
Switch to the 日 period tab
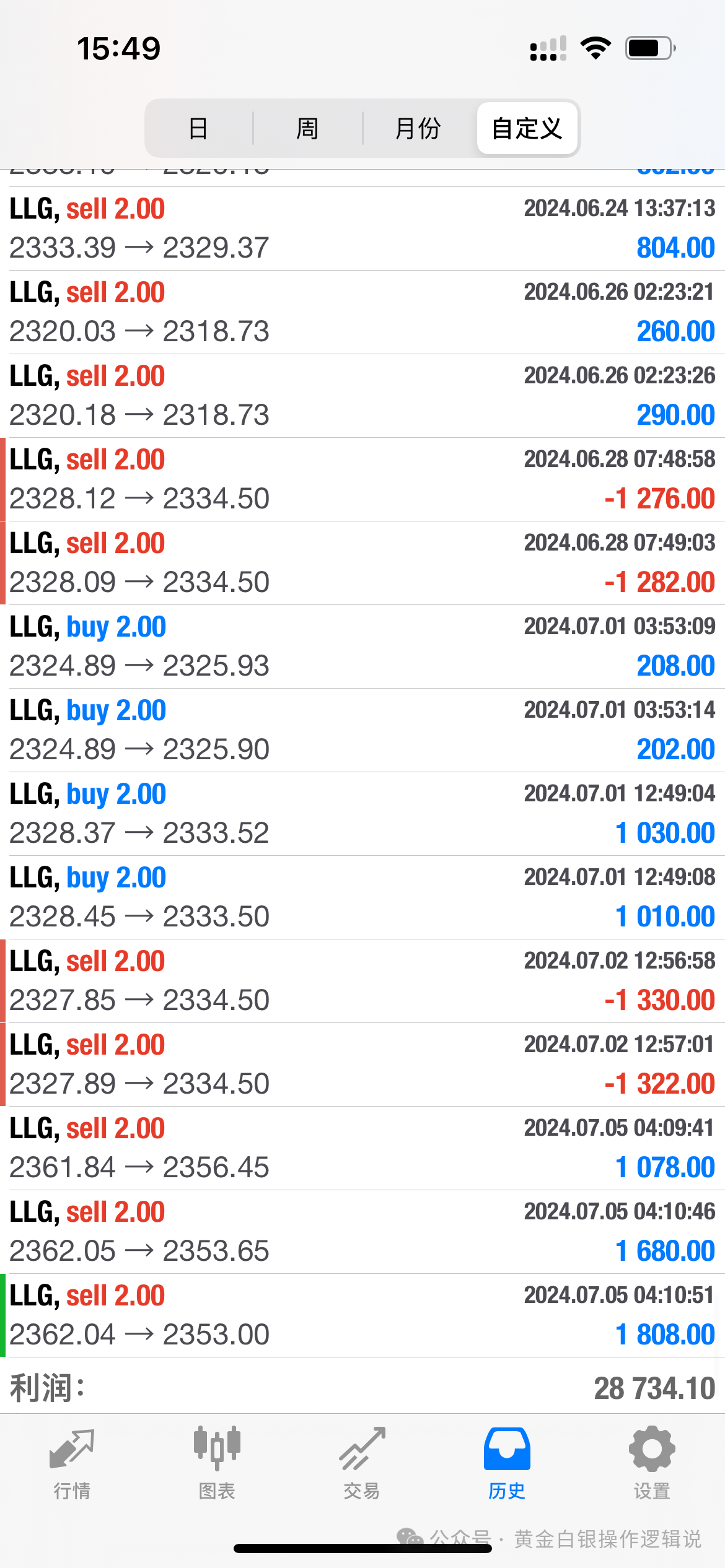tap(198, 128)
